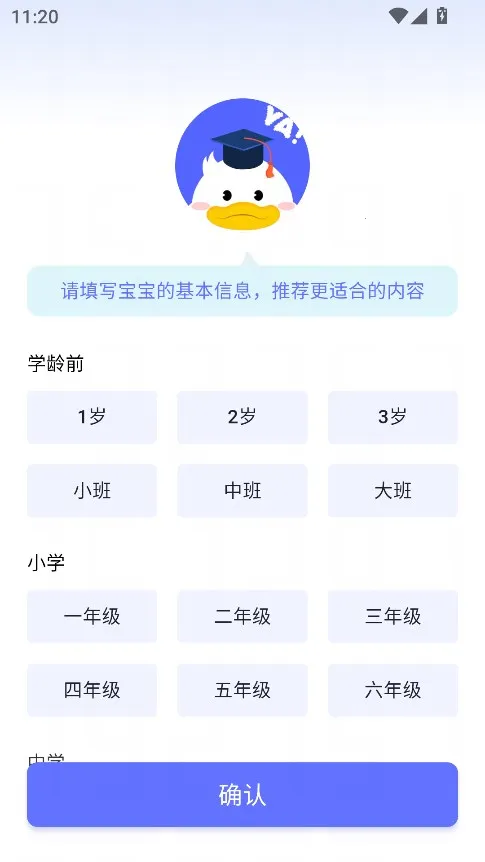Pick 六年级 grade
This screenshot has width=485, height=862.
[x=393, y=690]
